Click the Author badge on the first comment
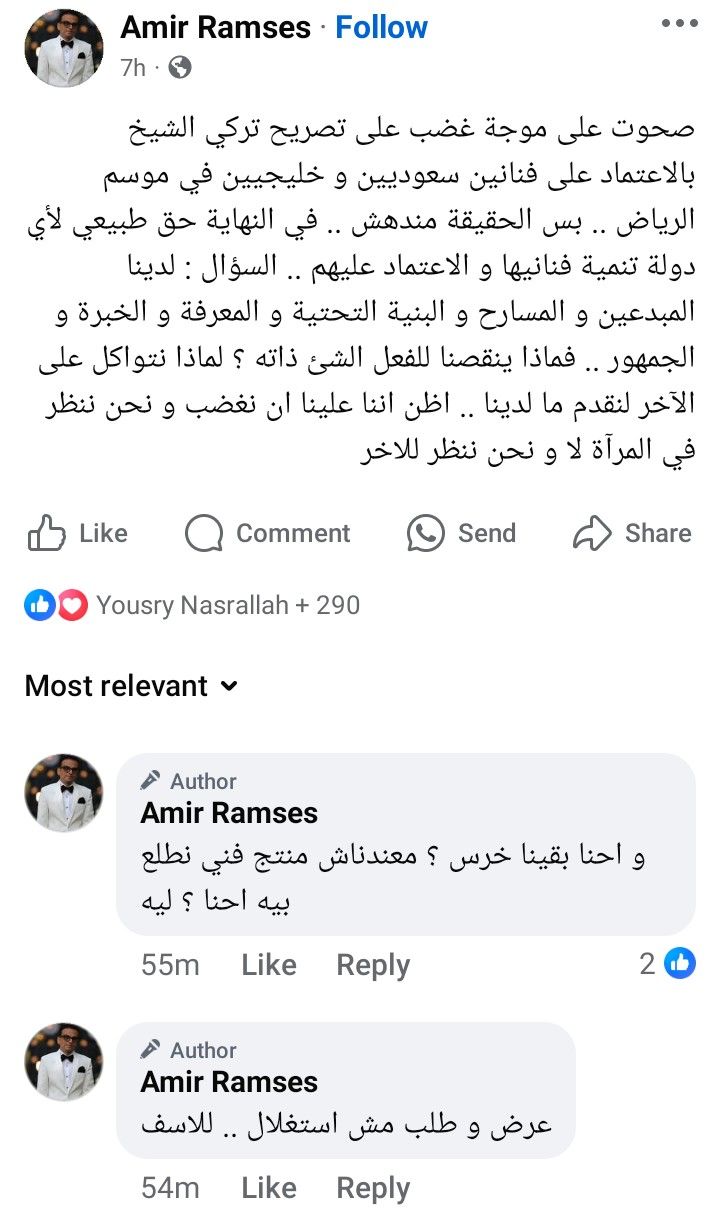The height and width of the screenshot is (1221, 720). (188, 781)
